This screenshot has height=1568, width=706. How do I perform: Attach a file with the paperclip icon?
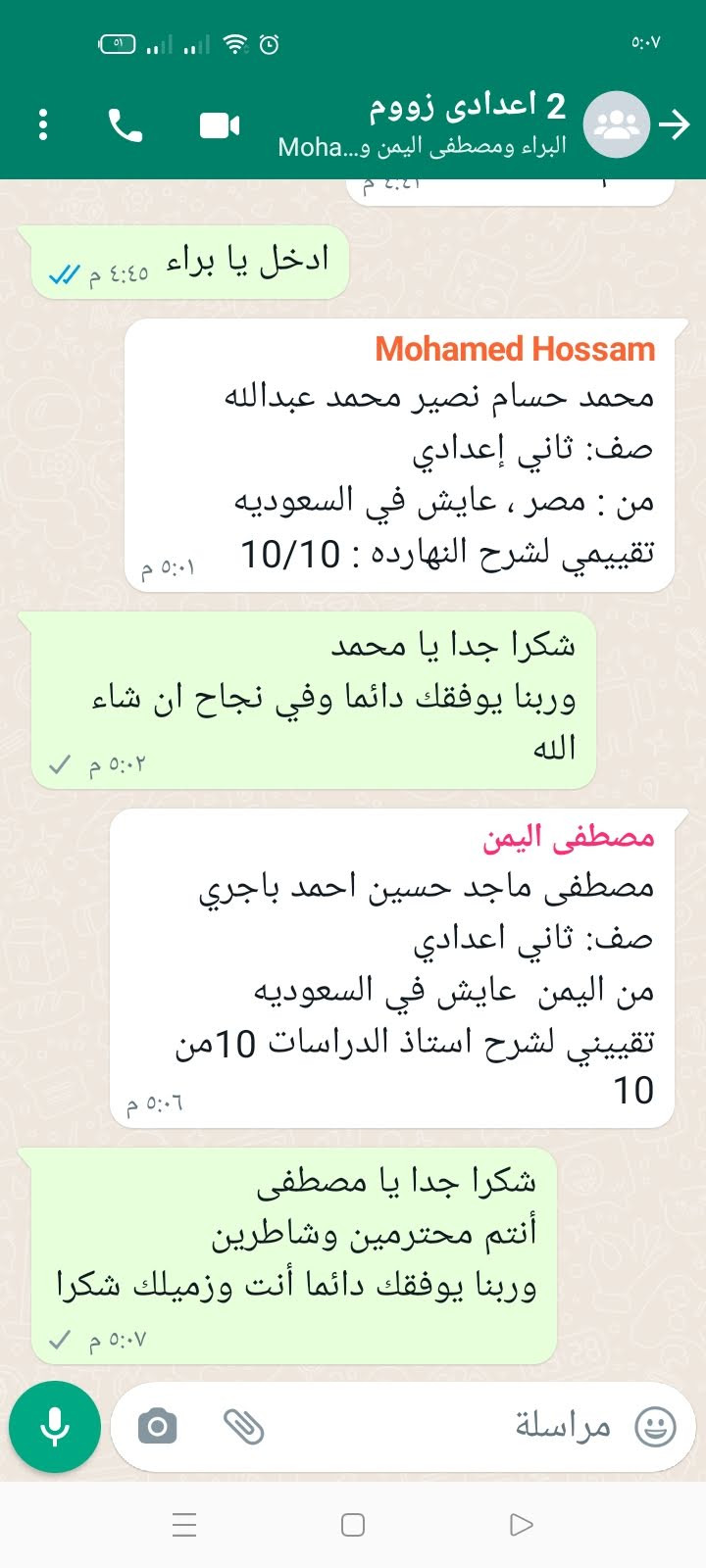[243, 1427]
